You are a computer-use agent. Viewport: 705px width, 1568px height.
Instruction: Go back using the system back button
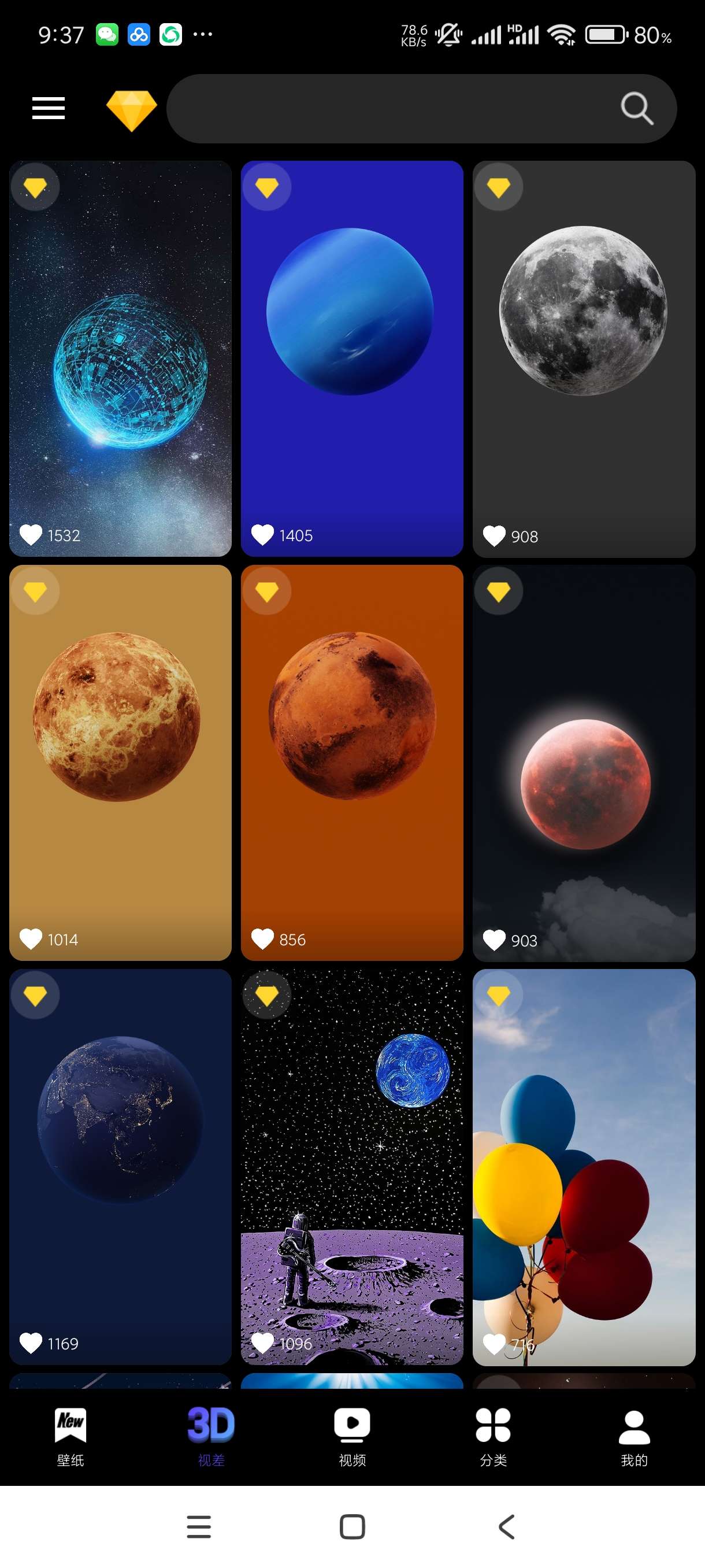coord(506,1526)
